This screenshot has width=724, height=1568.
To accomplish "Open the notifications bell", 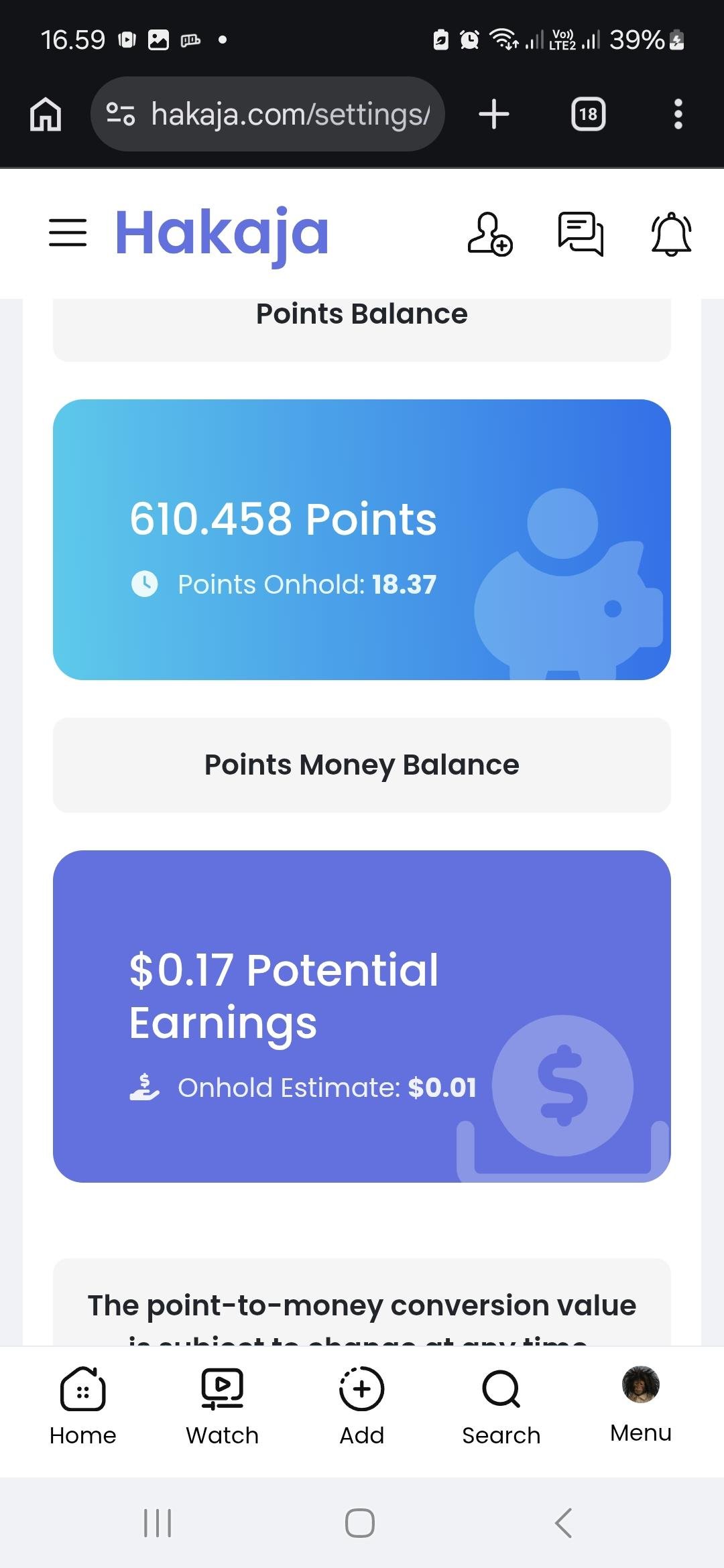I will pyautogui.click(x=671, y=234).
